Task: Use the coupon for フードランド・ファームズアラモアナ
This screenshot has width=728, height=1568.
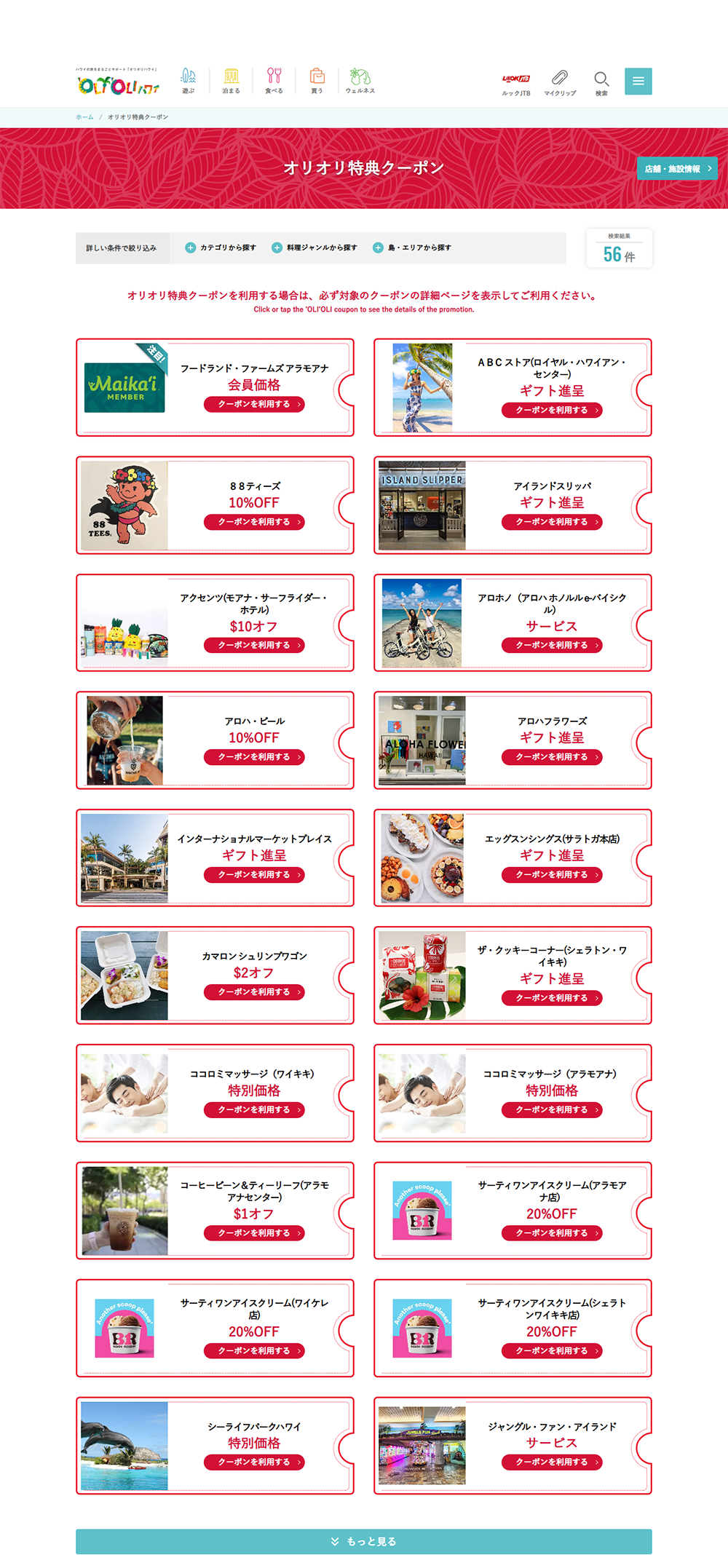Action: (254, 404)
